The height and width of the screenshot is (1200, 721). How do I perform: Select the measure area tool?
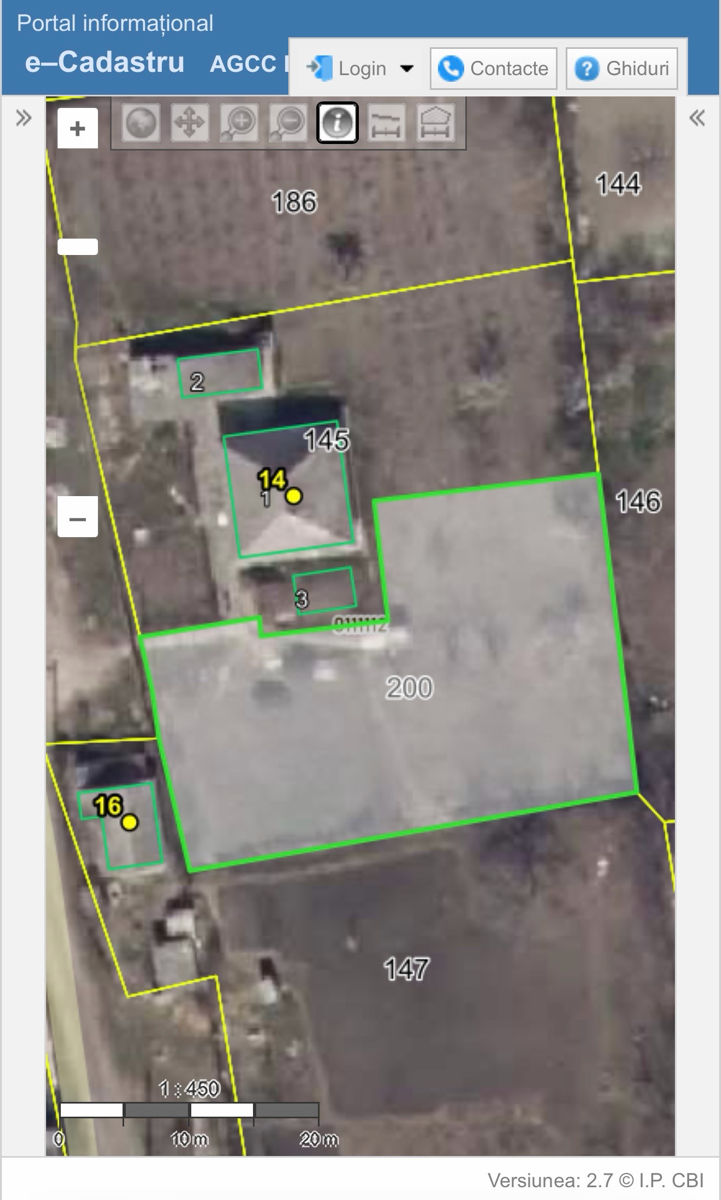tap(436, 123)
